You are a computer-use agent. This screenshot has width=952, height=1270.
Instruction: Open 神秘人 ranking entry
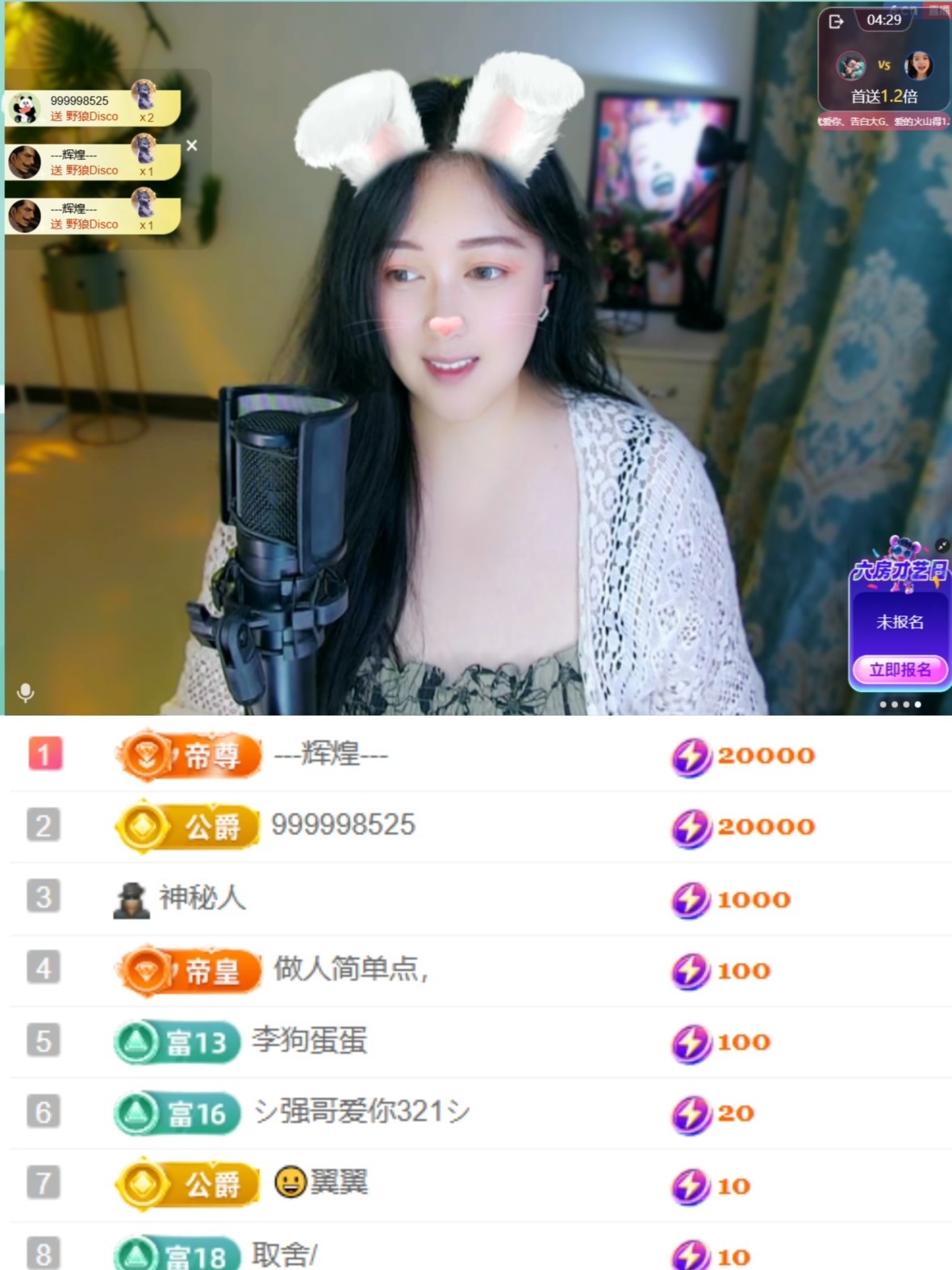202,898
